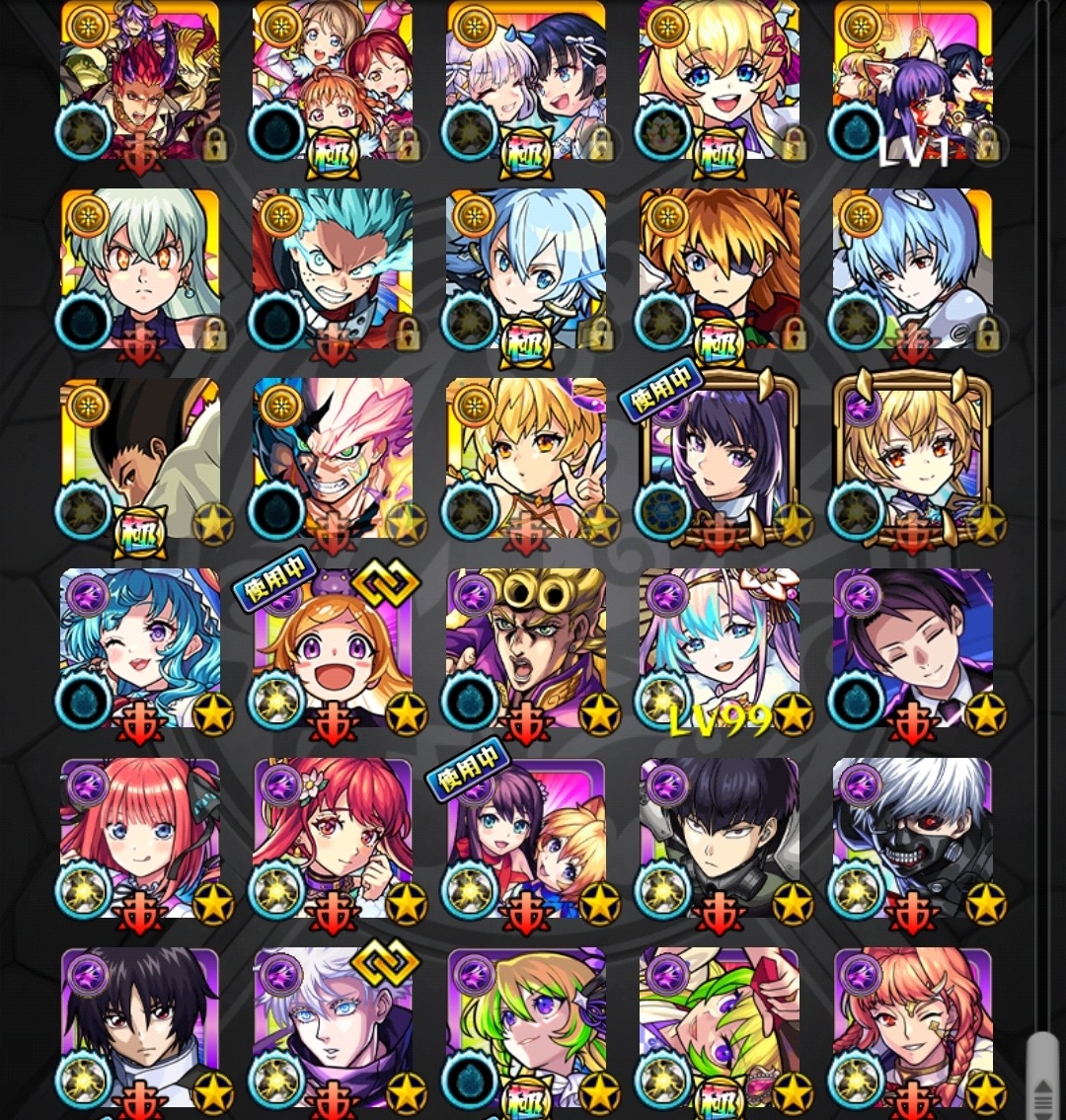Tap the white-haired masked character with red eye
Screen dimensions: 1066x1120
pos(913,839)
